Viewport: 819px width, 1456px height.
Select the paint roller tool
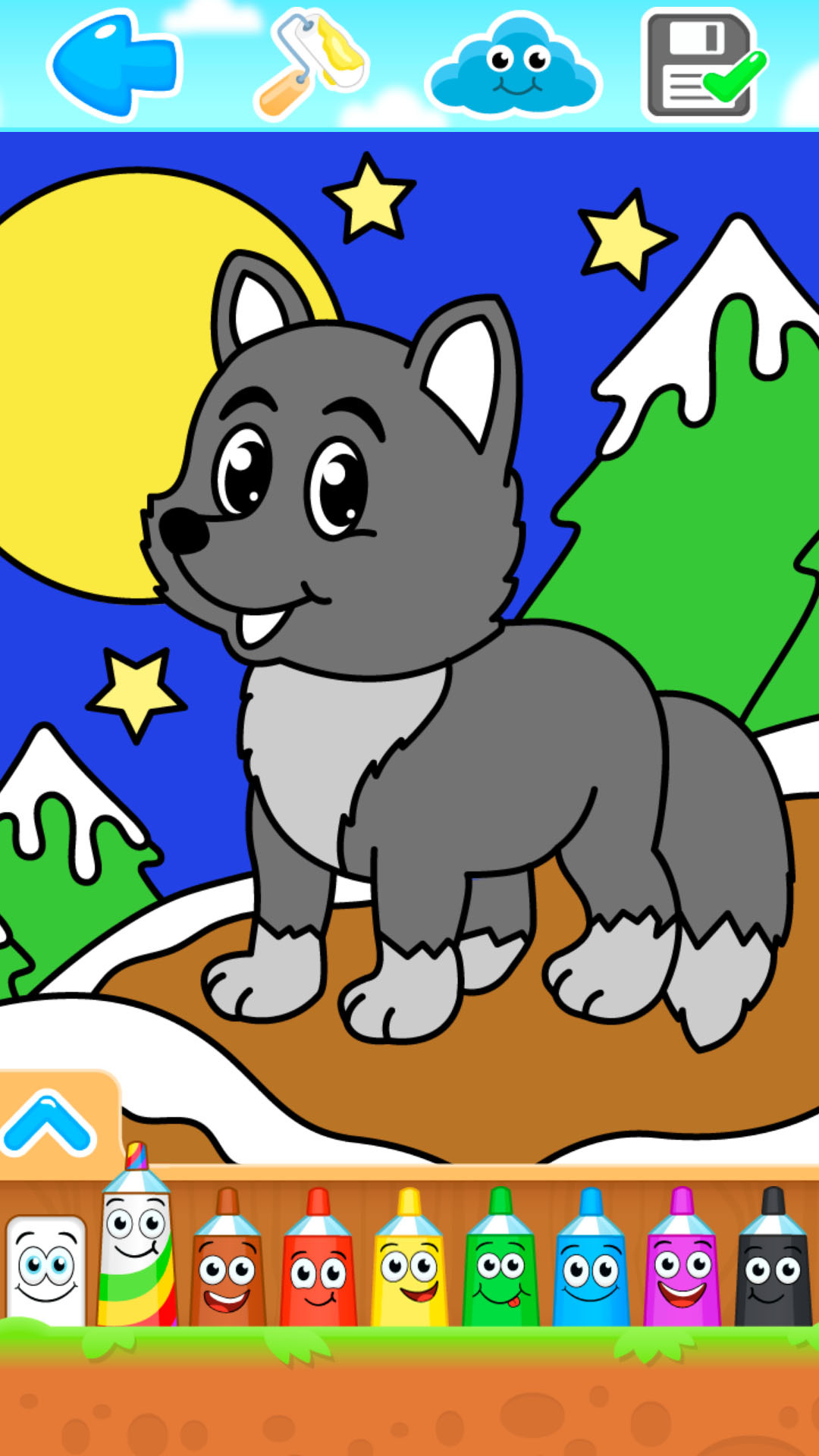311,64
